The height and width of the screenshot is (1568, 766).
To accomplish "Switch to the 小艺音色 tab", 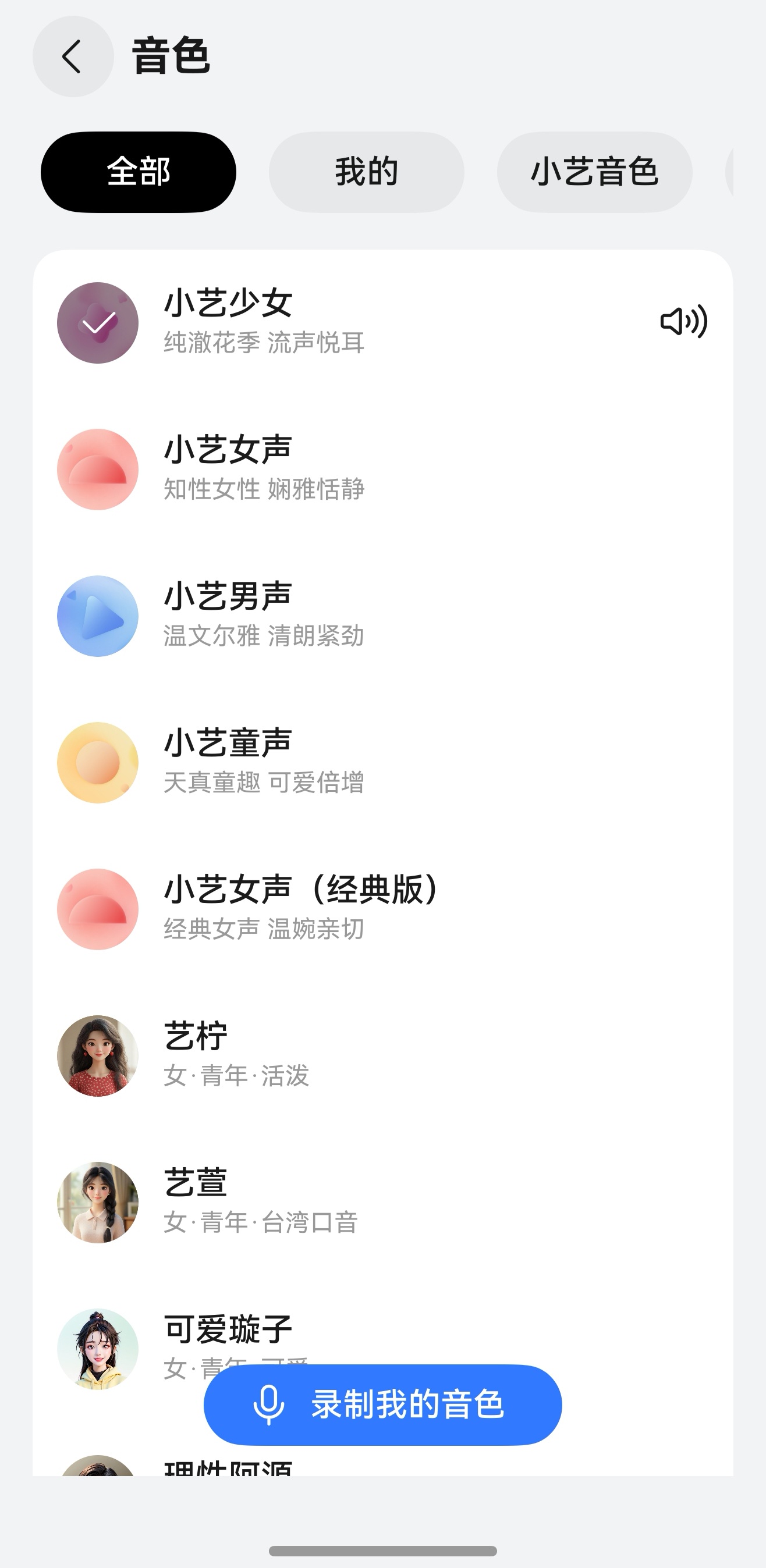I will (594, 172).
